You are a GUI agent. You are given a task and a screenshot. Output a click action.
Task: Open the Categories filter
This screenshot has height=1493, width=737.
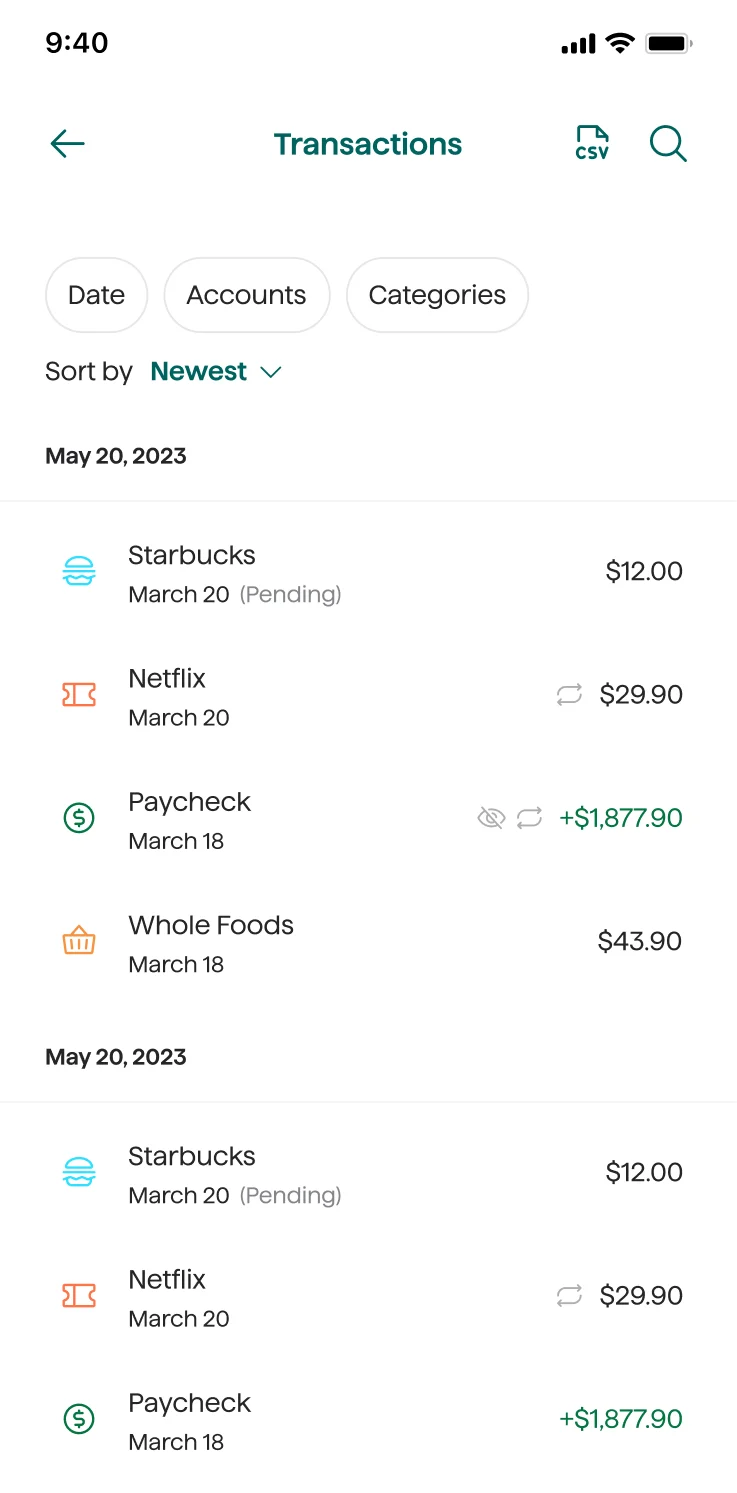[437, 295]
